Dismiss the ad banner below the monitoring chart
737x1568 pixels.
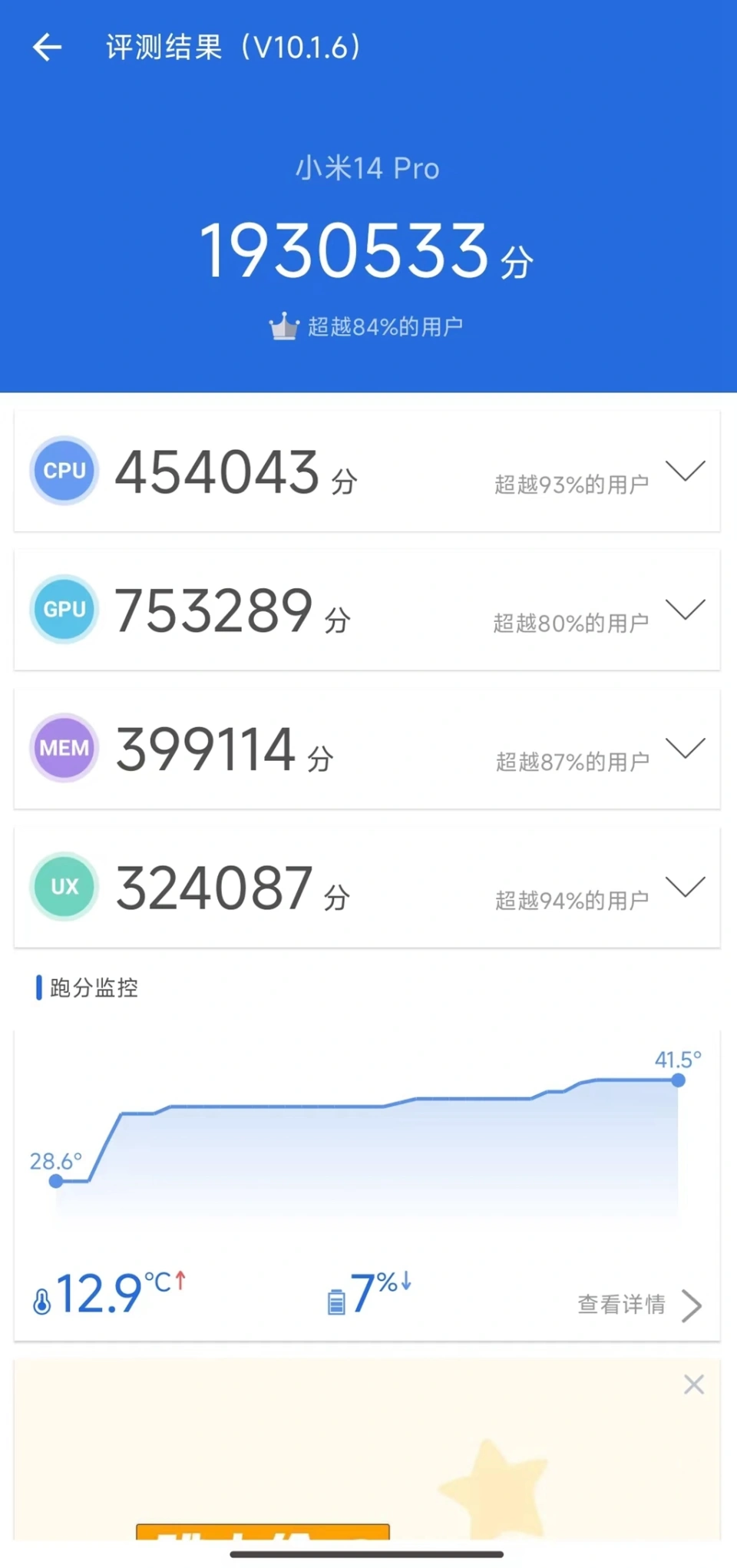tap(693, 1384)
